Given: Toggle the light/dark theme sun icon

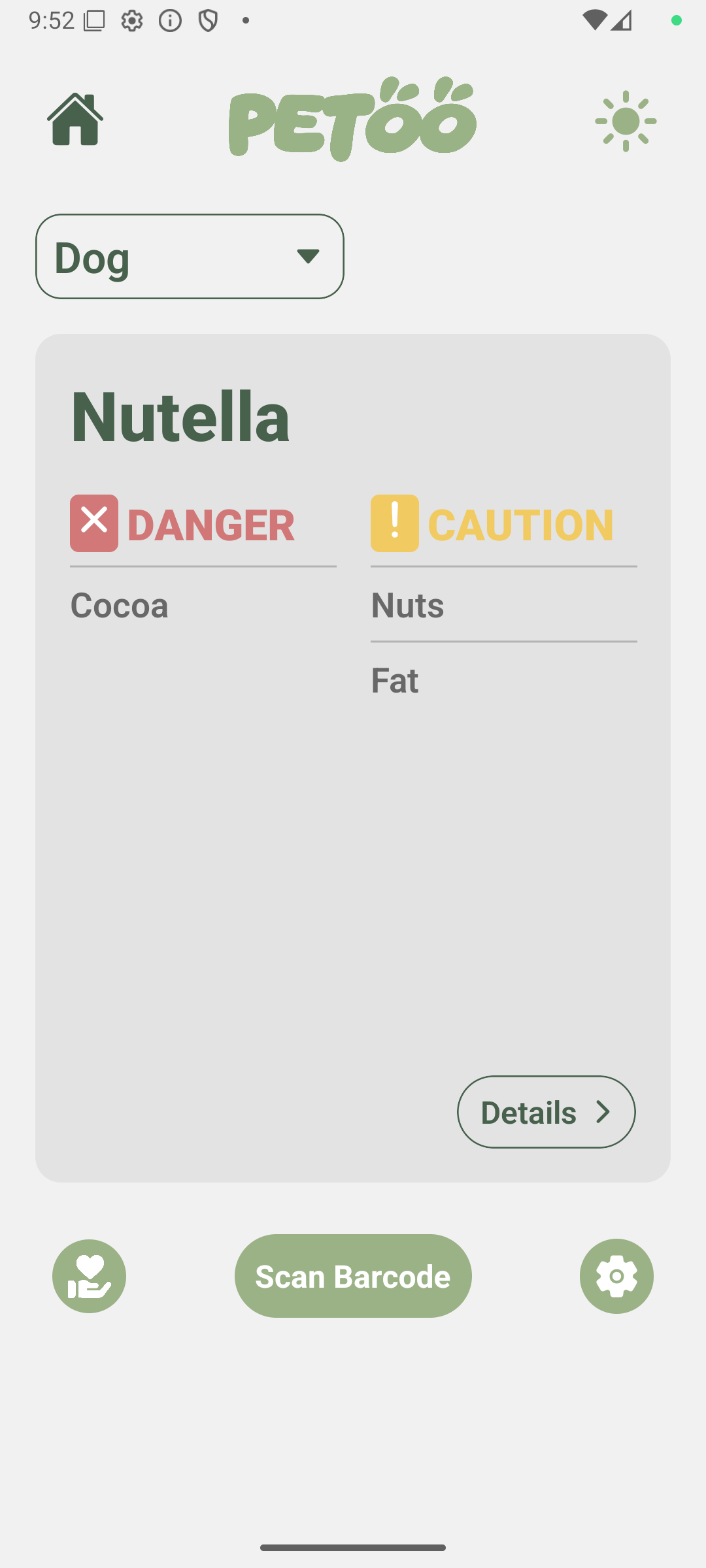Looking at the screenshot, I should 626,121.
